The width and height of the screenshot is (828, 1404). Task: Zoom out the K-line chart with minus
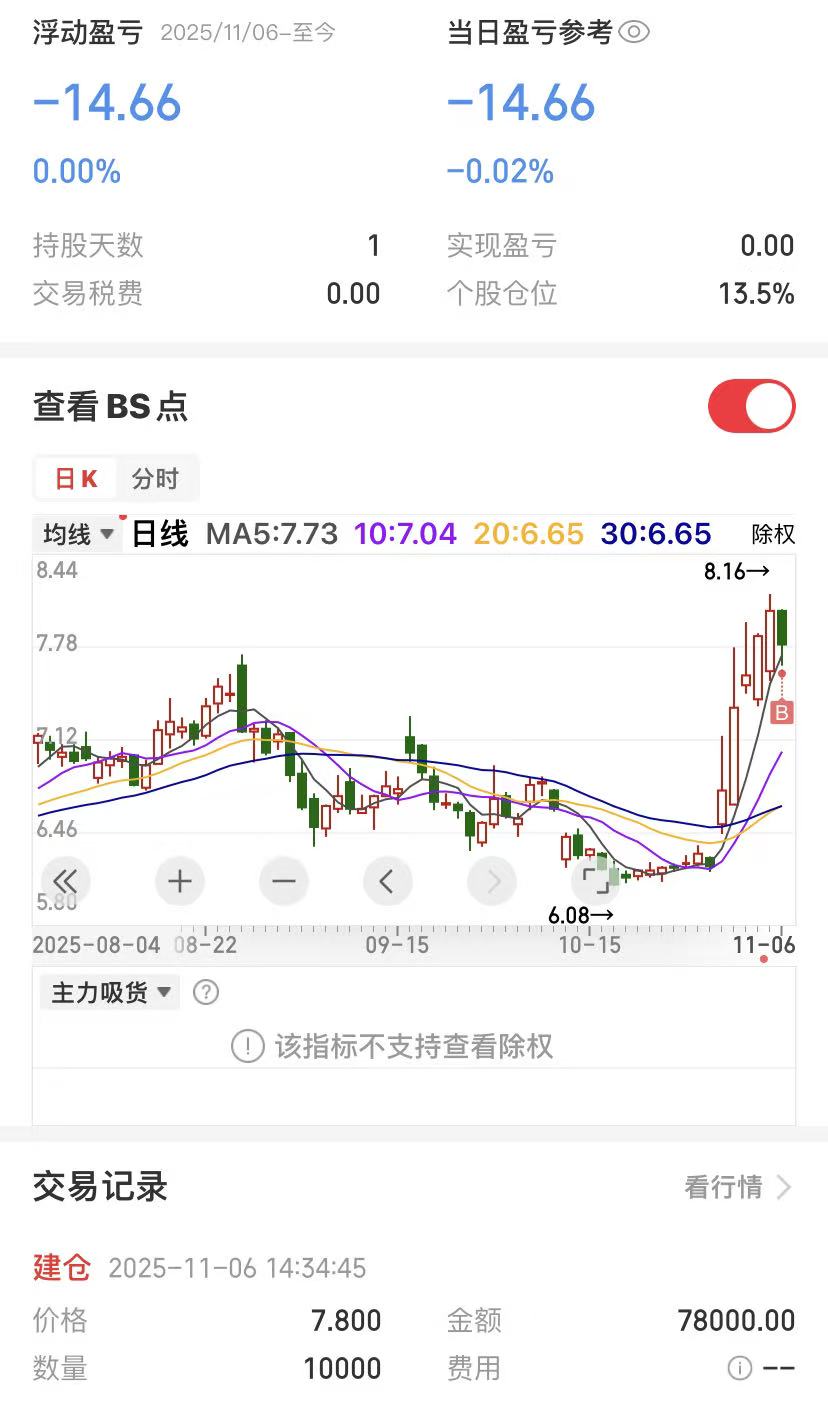(x=284, y=881)
